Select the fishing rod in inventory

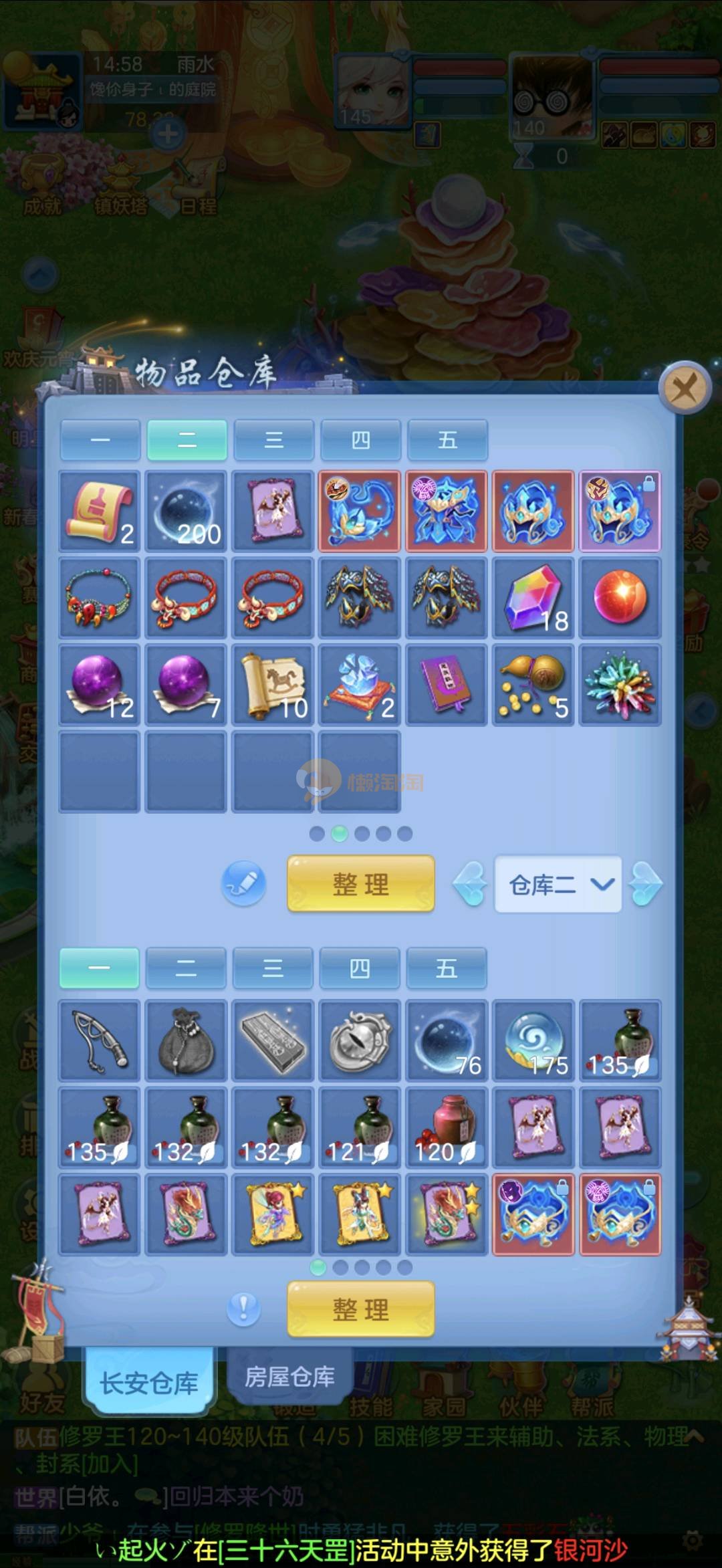coord(99,1040)
